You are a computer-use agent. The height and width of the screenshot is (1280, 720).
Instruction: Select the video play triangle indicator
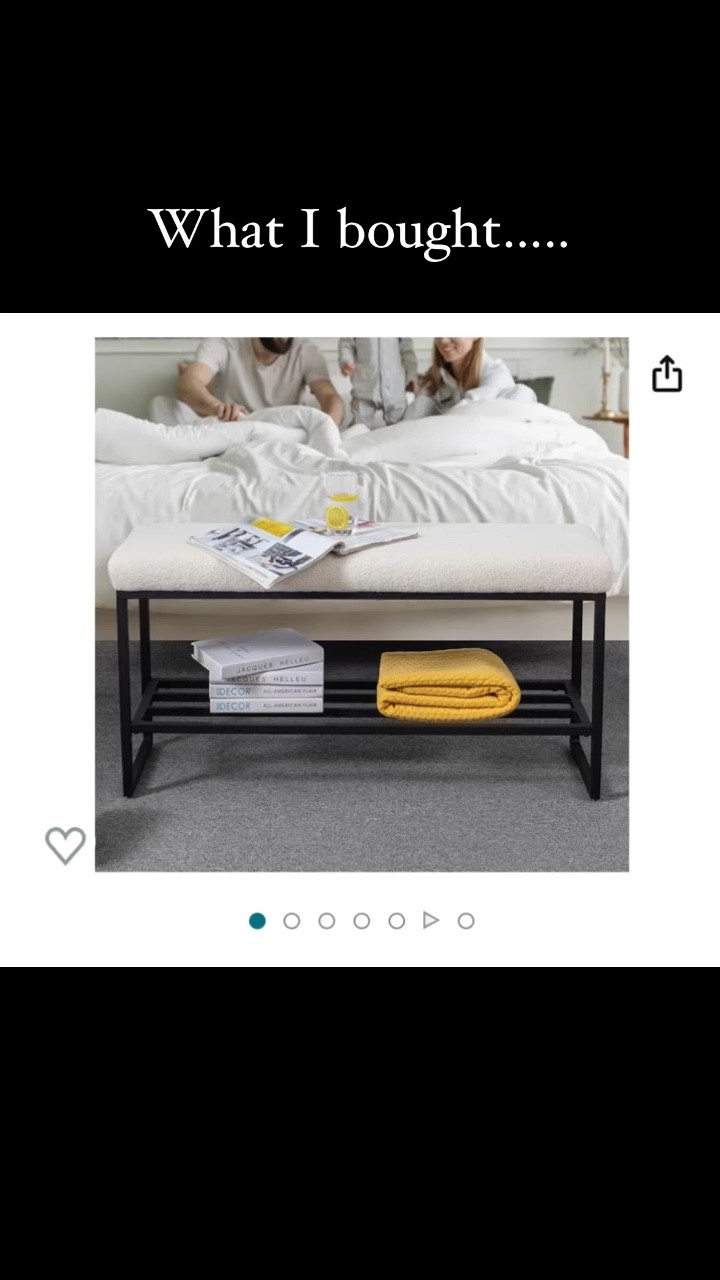pos(431,921)
